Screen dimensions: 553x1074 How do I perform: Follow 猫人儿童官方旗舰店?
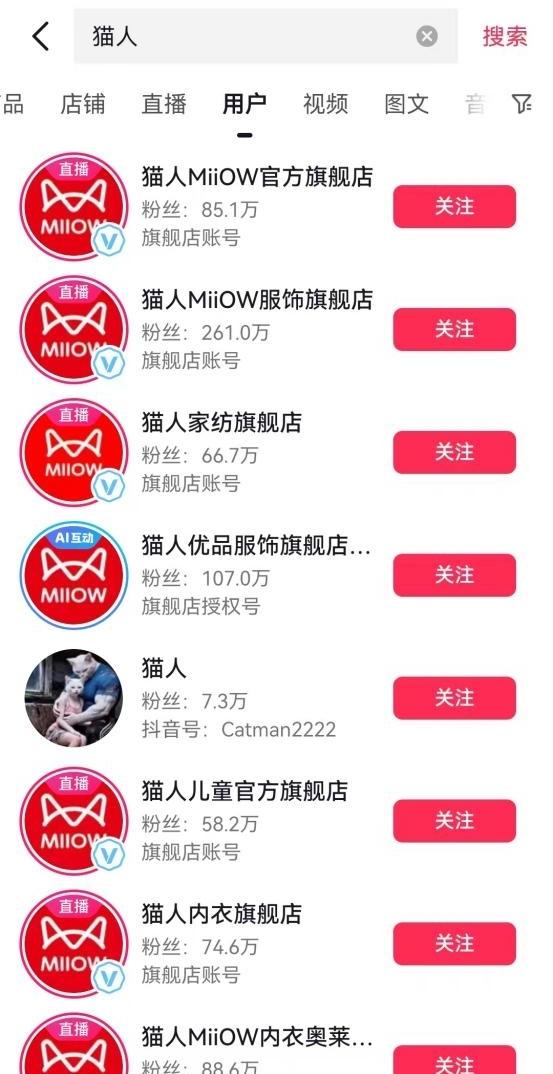pyautogui.click(x=454, y=821)
